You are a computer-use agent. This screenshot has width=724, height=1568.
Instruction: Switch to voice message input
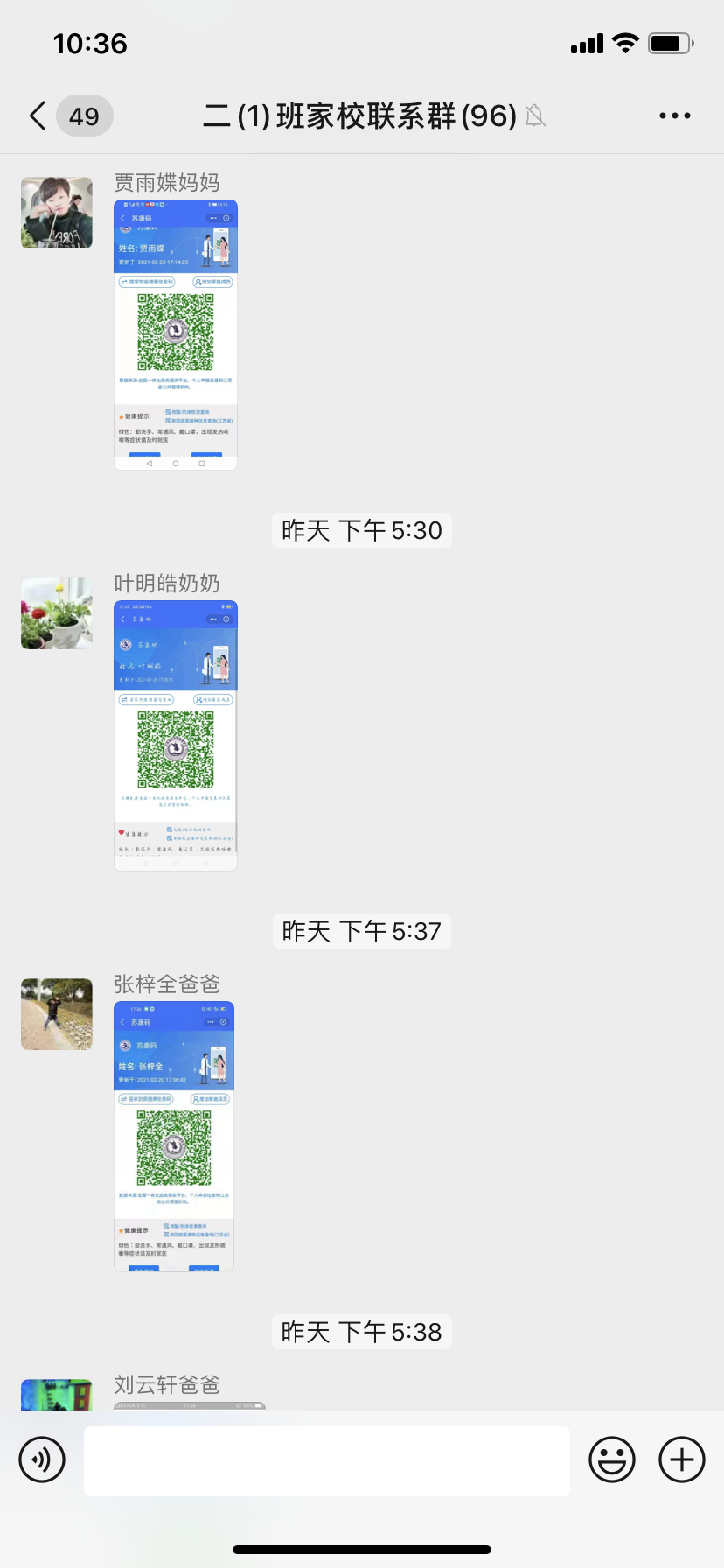click(x=42, y=1459)
